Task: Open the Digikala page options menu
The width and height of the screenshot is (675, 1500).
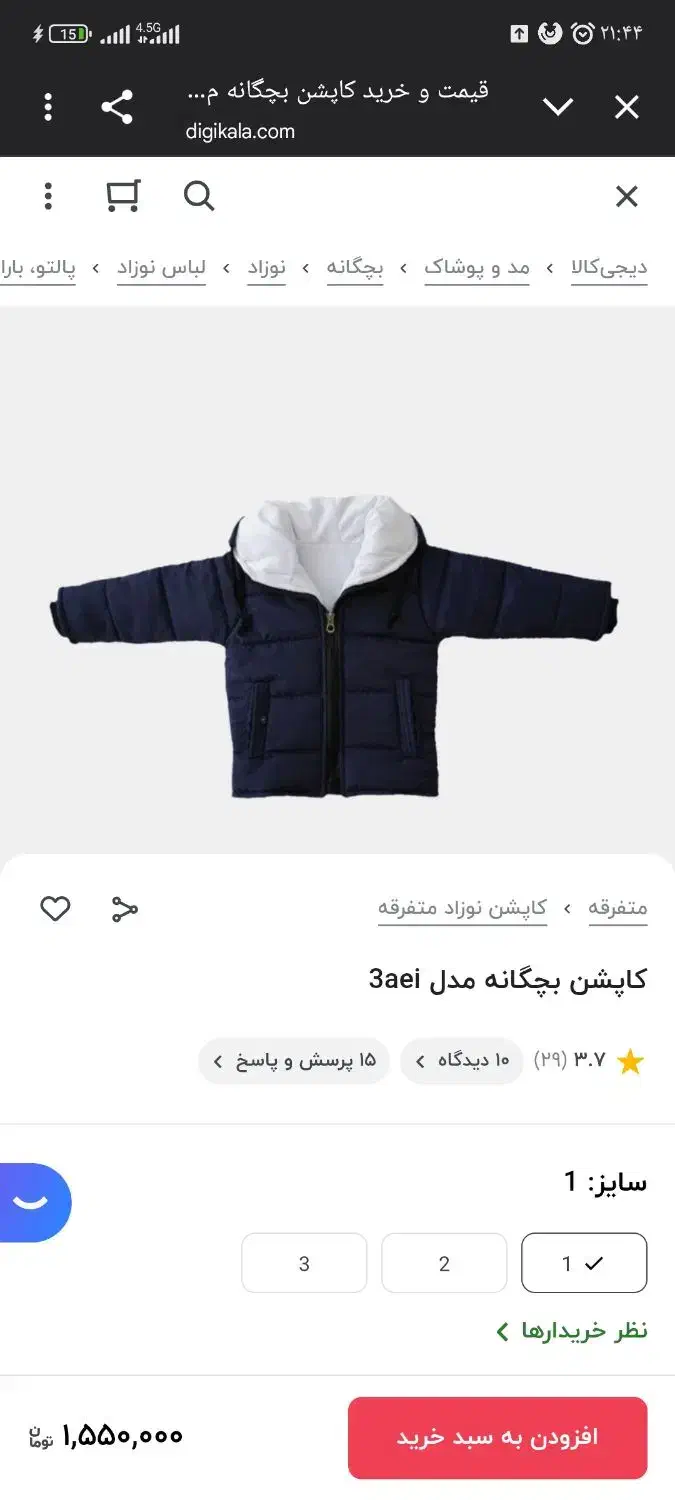Action: [x=48, y=197]
